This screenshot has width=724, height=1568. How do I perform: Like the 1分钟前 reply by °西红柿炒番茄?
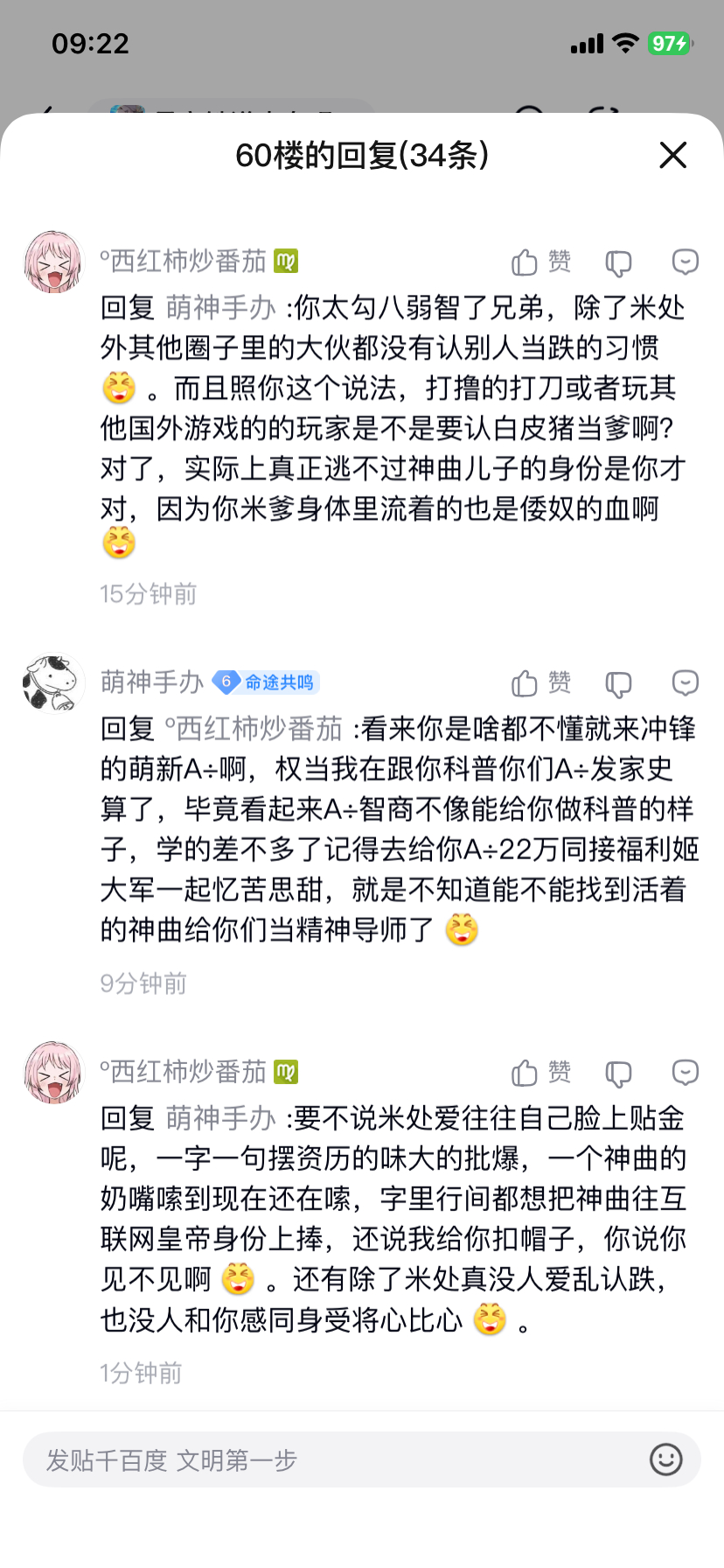(540, 1072)
